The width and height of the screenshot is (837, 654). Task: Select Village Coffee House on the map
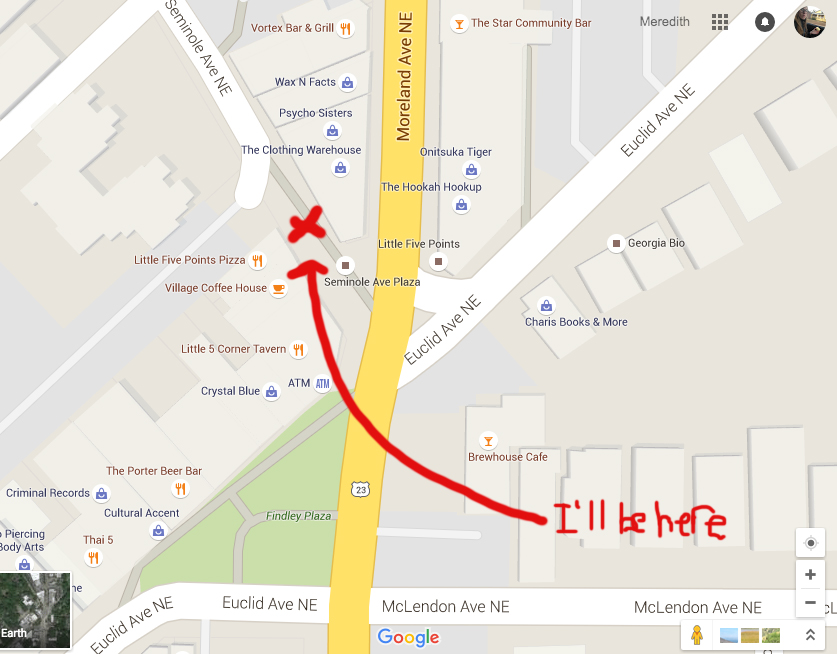278,289
